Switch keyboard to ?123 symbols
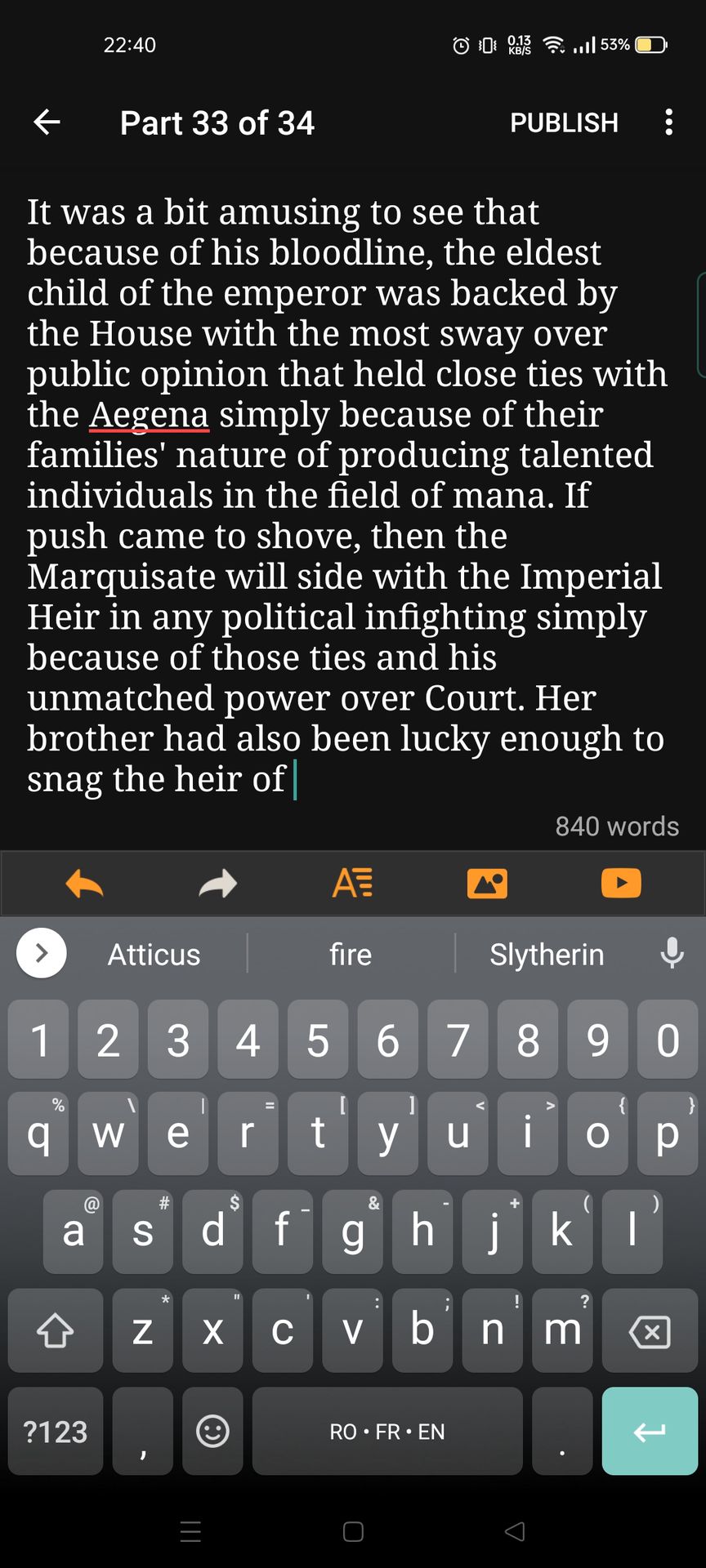 tap(56, 1432)
